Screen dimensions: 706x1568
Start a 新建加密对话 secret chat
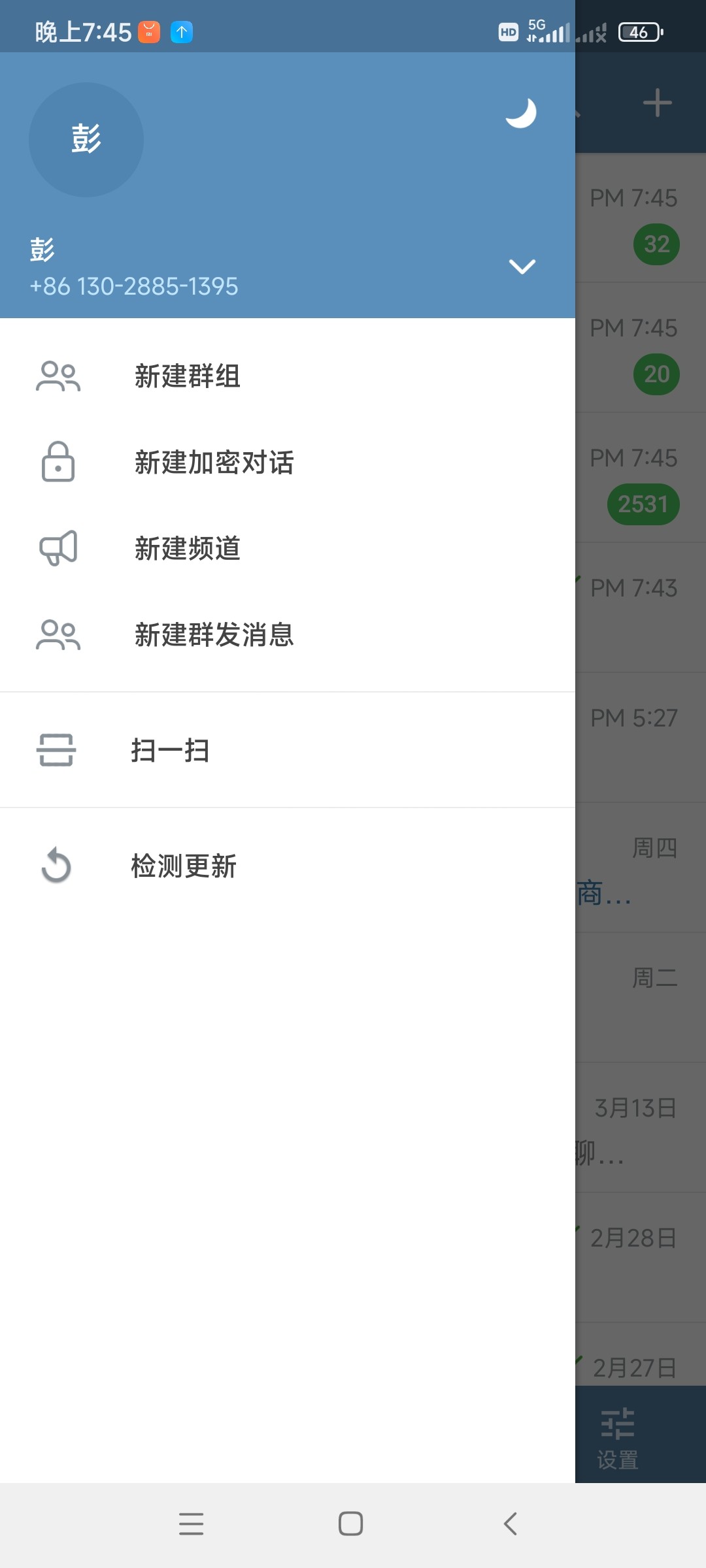[x=288, y=463]
